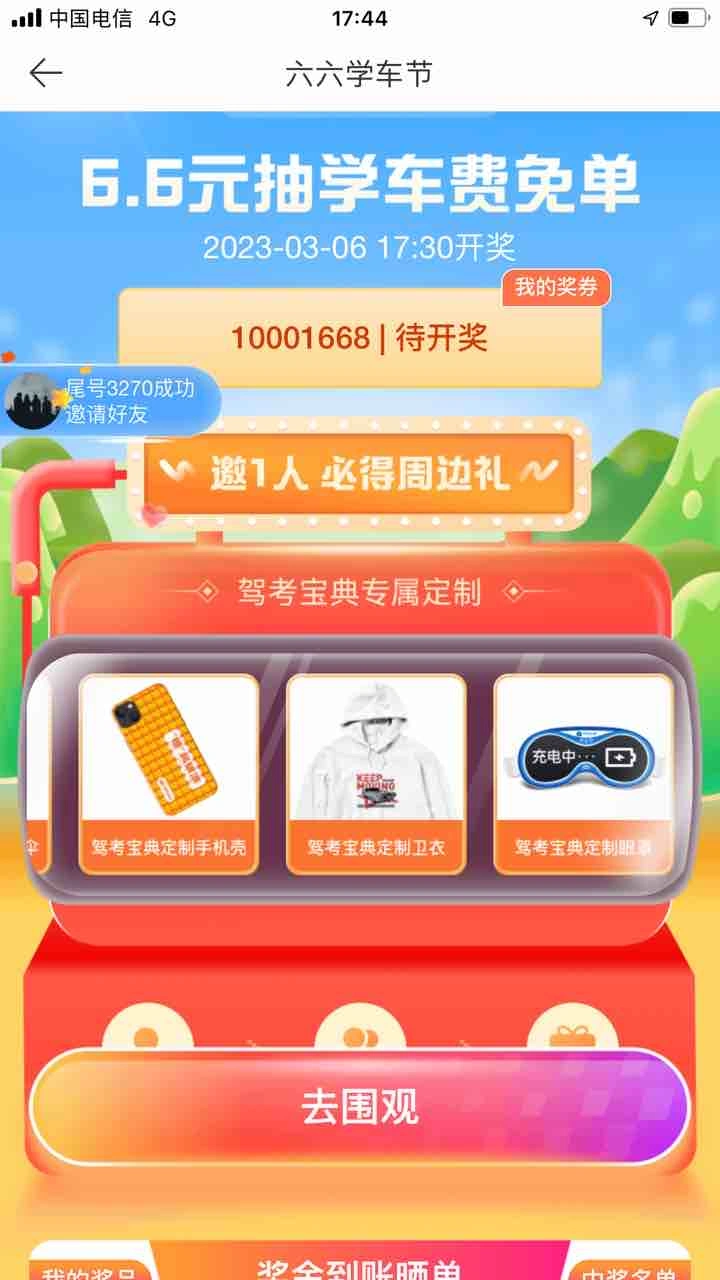Viewport: 720px width, 1280px height.
Task: Go back using the top arrow
Action: pyautogui.click(x=46, y=73)
